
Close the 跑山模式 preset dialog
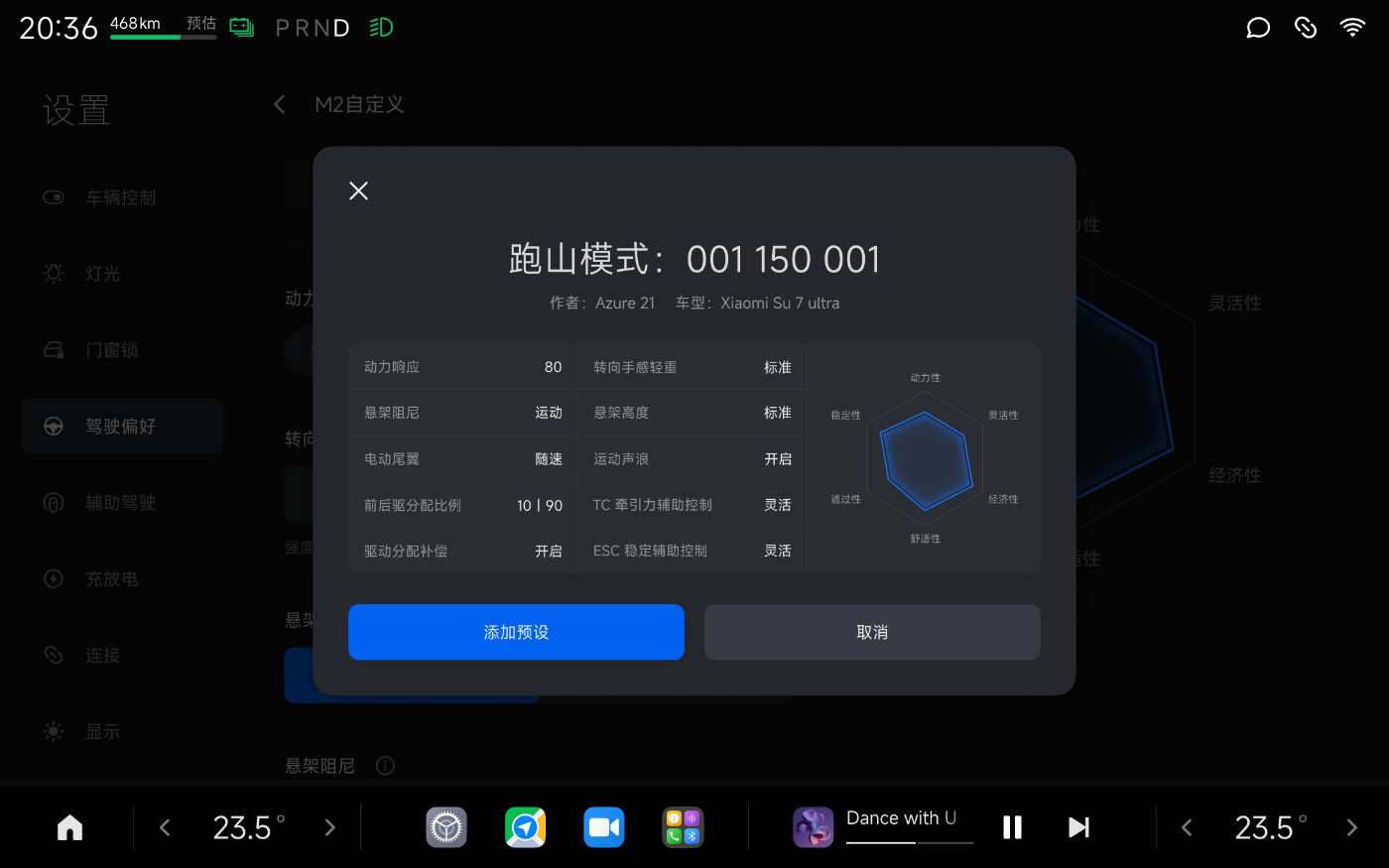[358, 190]
